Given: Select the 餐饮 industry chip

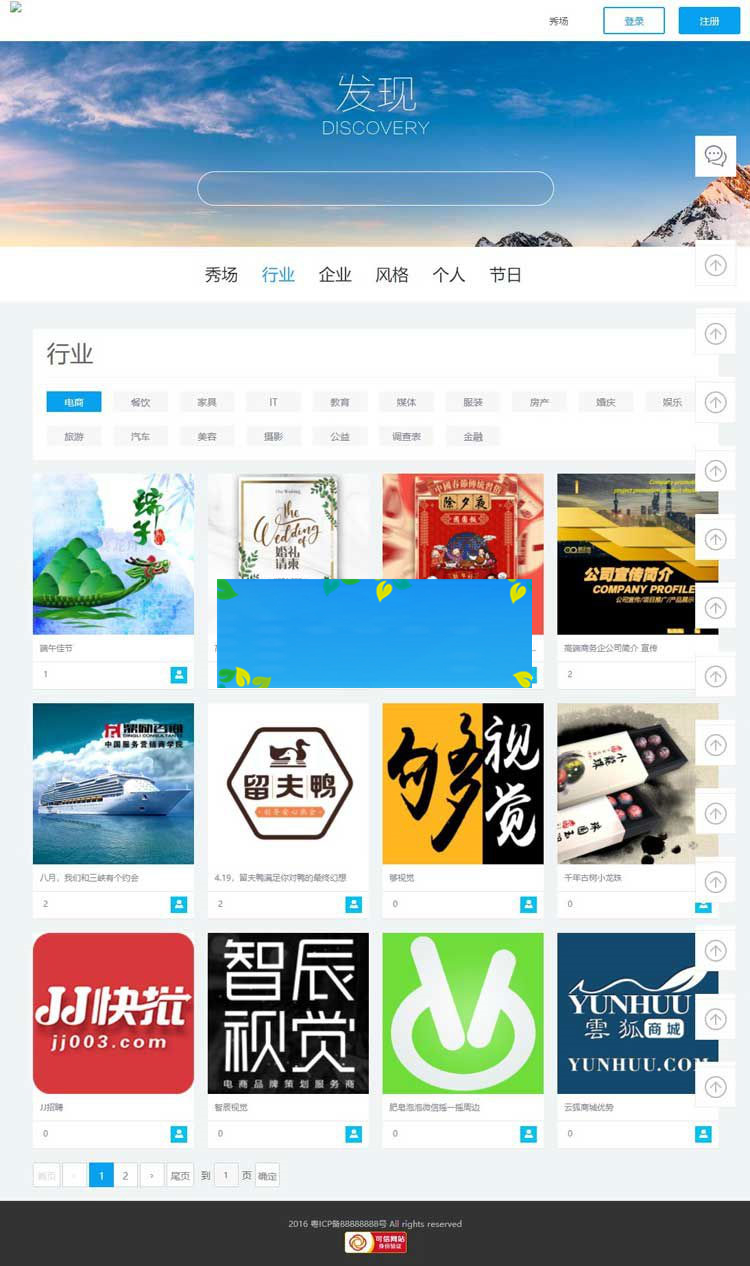Looking at the screenshot, I should [140, 402].
